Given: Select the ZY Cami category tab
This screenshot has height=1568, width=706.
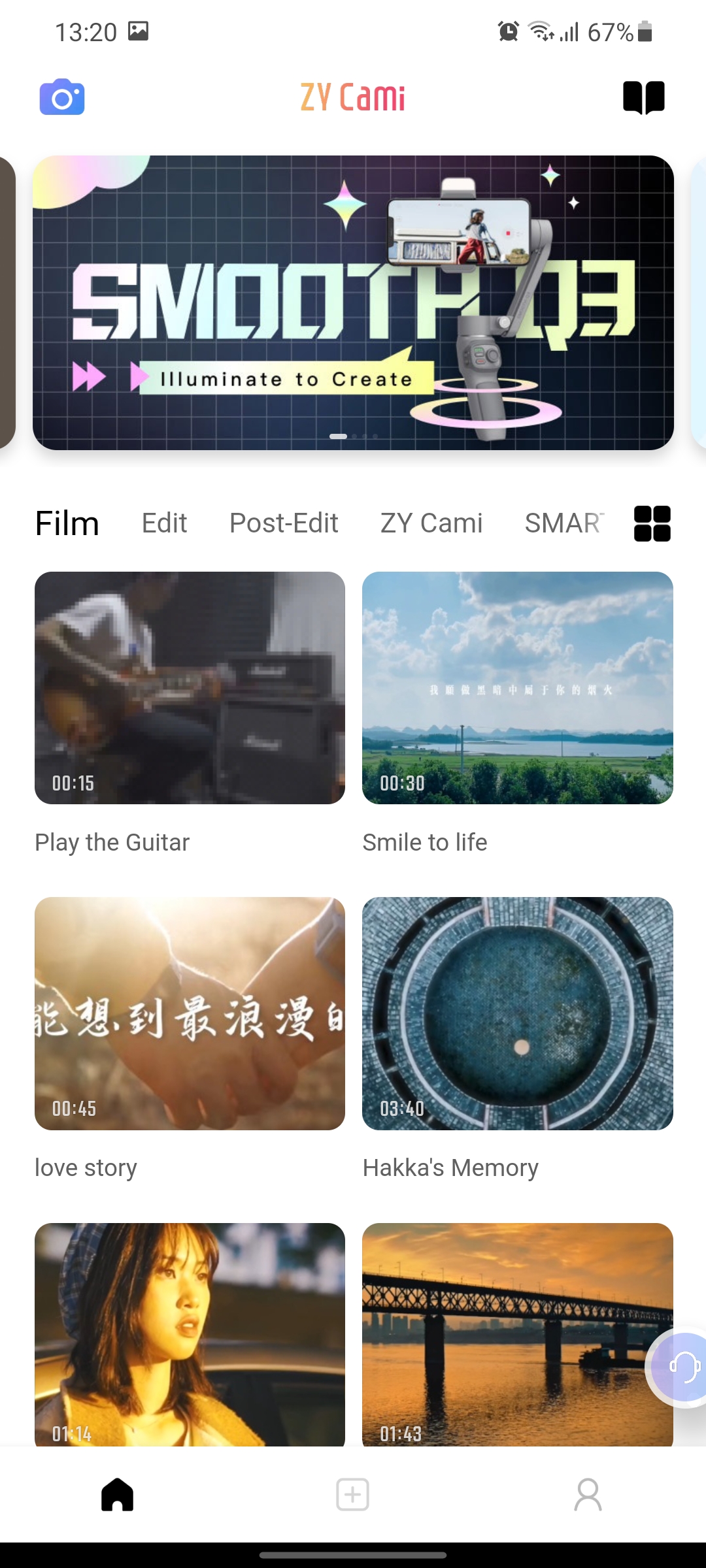Looking at the screenshot, I should pos(431,523).
